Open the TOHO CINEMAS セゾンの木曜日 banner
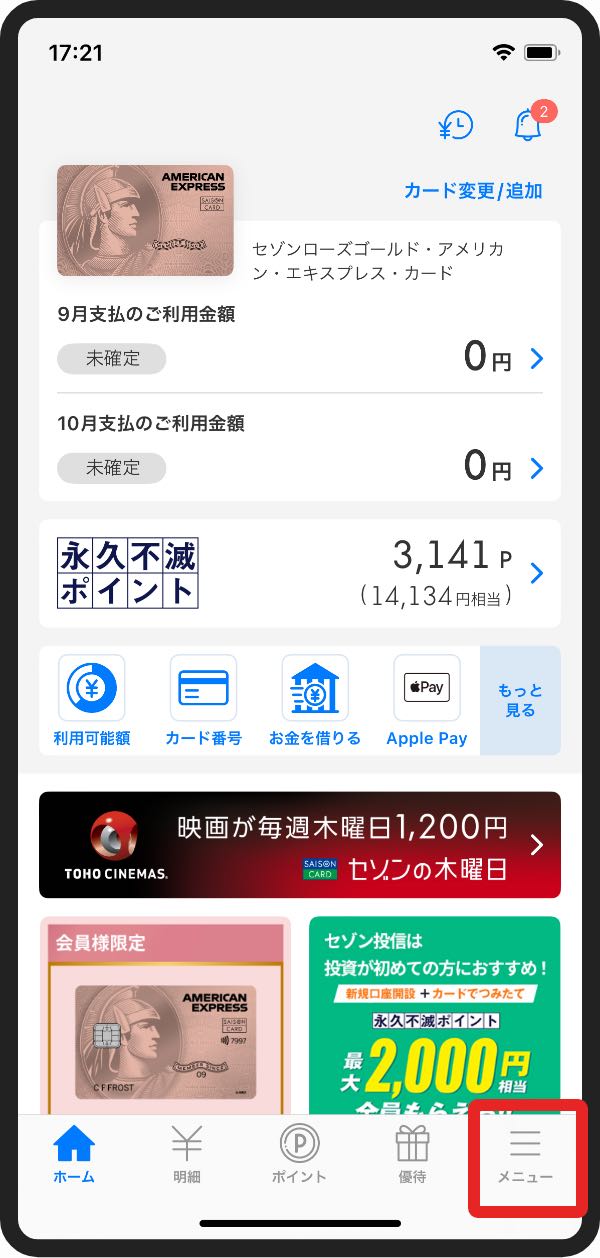The height and width of the screenshot is (1258, 600). click(300, 845)
